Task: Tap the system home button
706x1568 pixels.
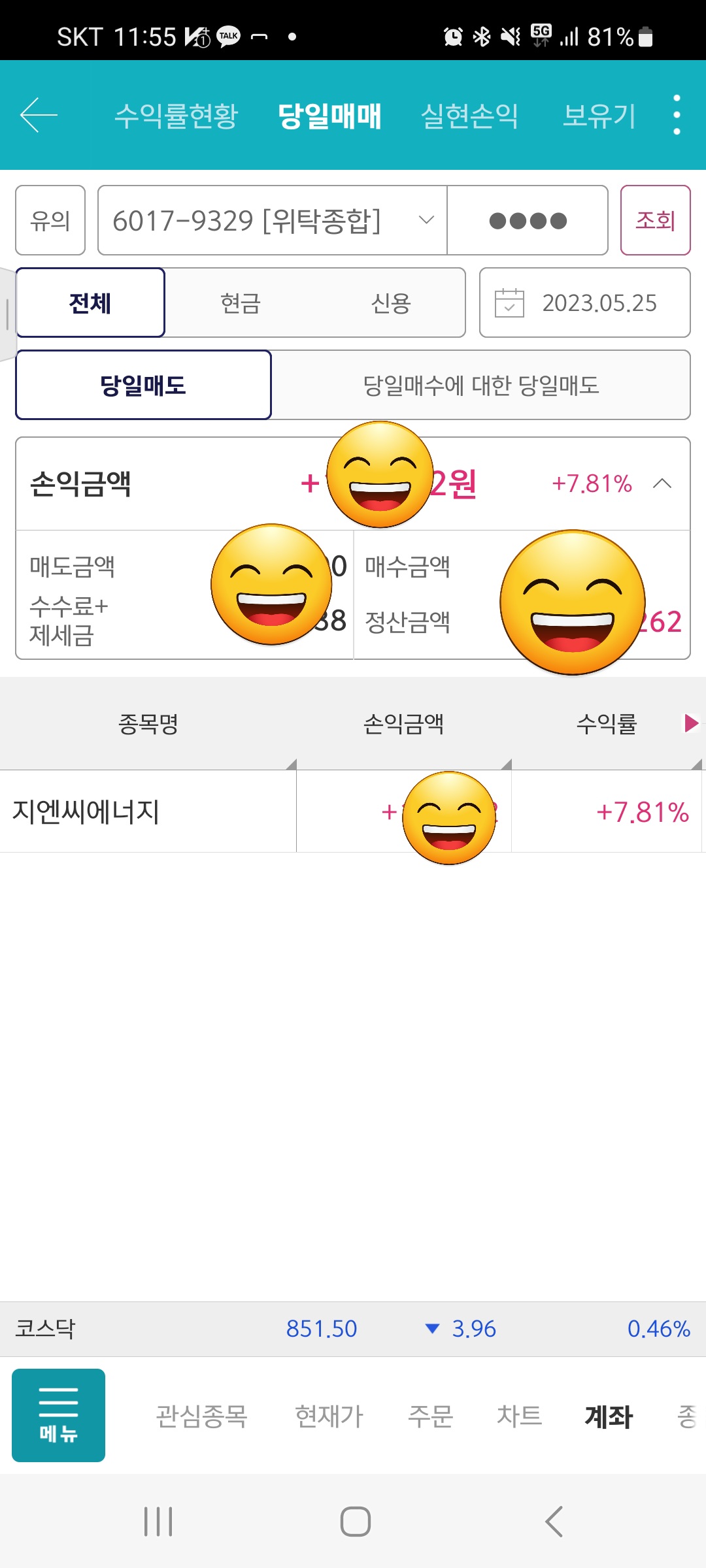Action: (x=356, y=1522)
